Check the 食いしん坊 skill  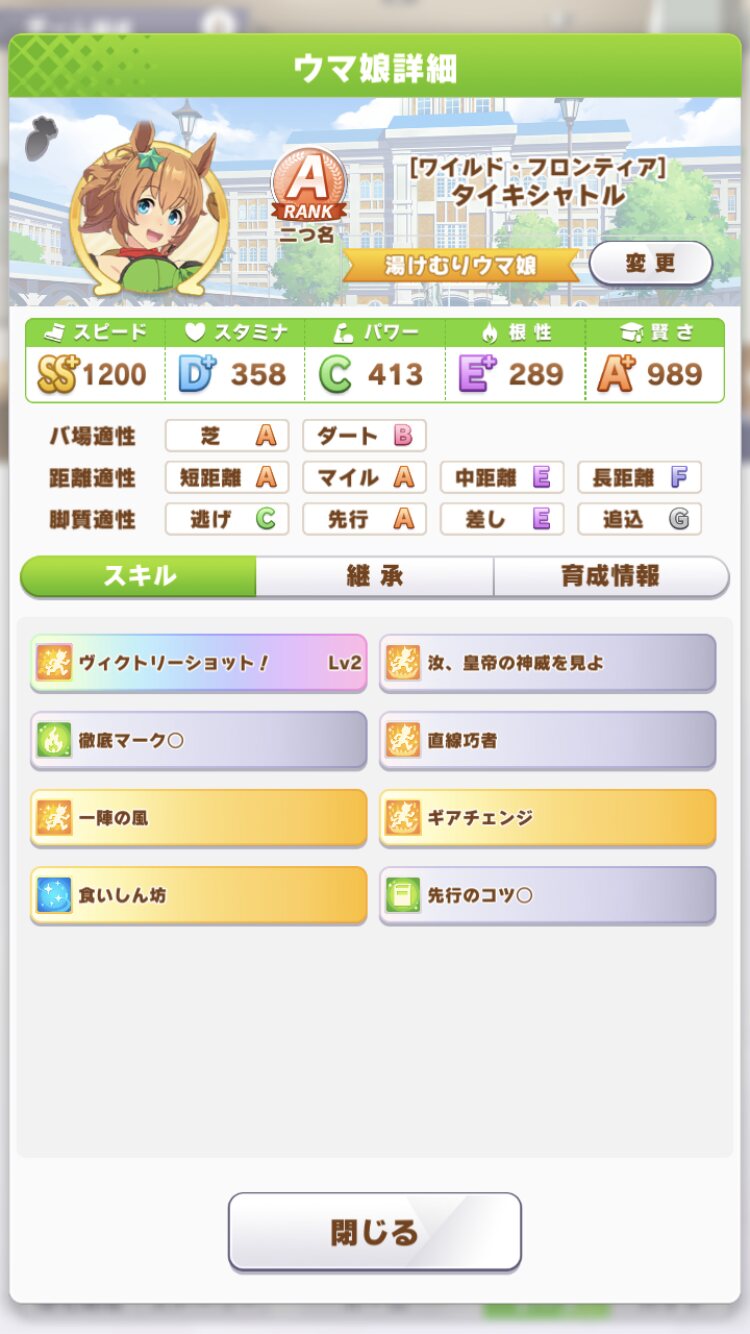(198, 895)
